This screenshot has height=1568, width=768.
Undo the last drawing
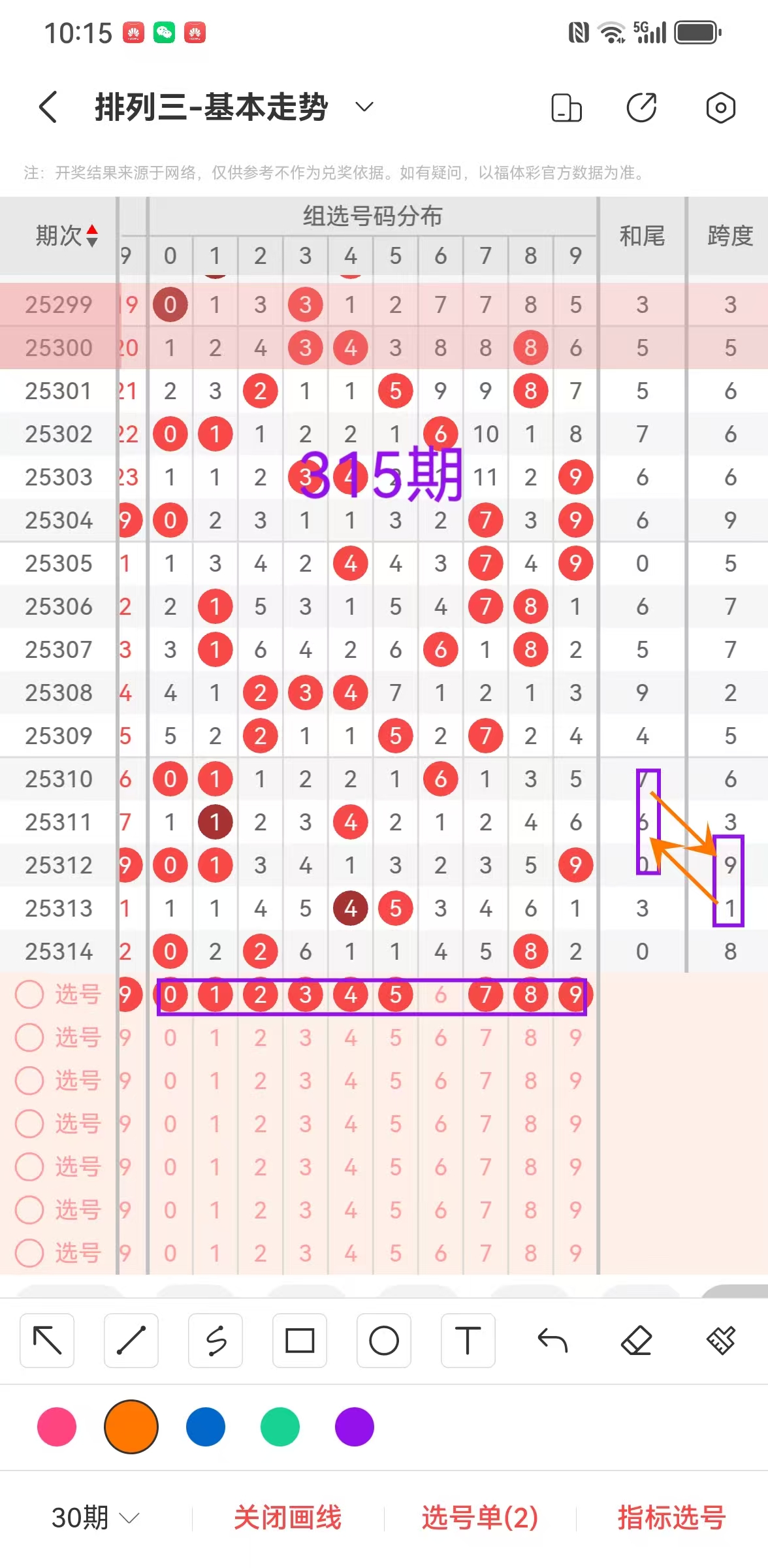(x=552, y=1341)
